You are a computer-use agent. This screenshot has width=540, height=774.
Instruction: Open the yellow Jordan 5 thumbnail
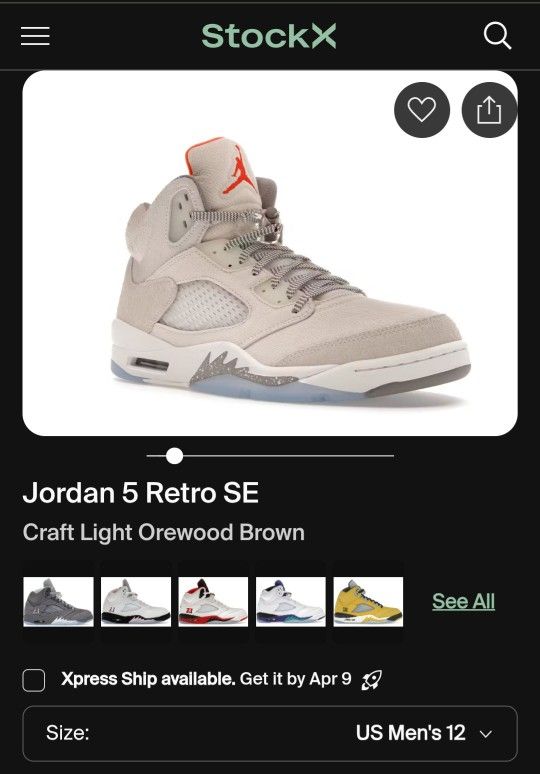(368, 602)
